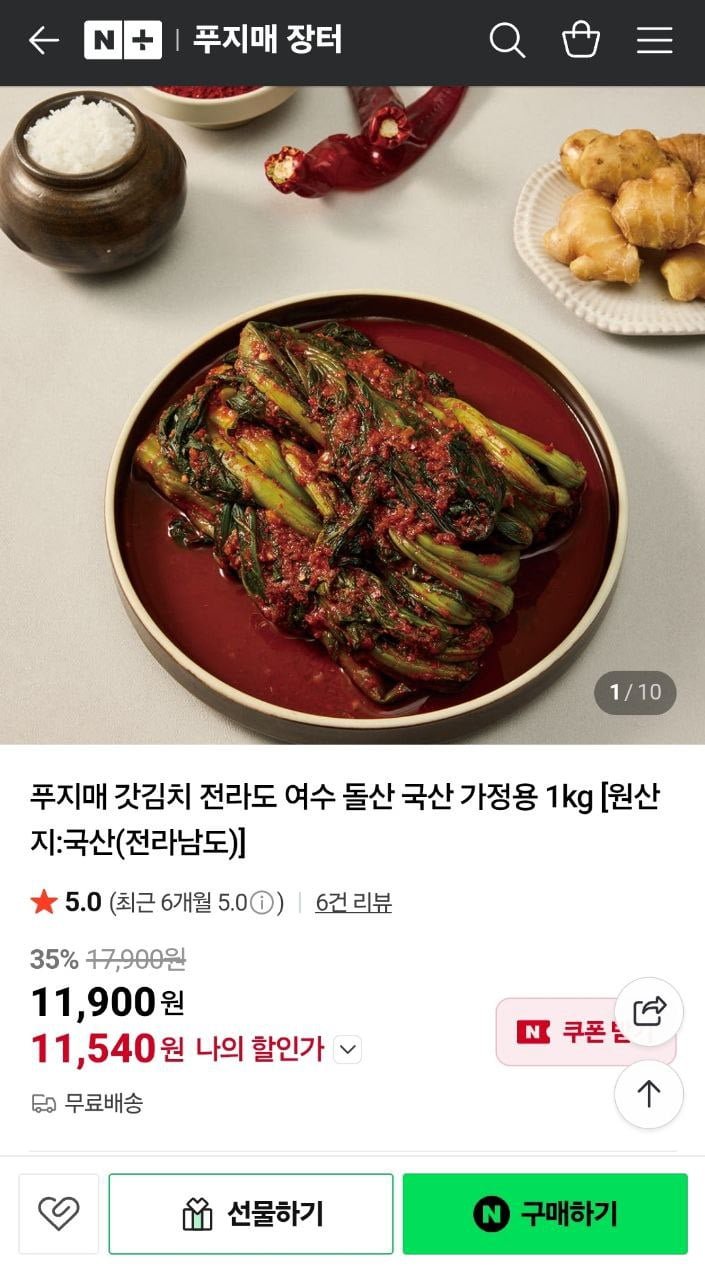
Task: Show rating info for 최근 6개월
Action: [x=261, y=904]
